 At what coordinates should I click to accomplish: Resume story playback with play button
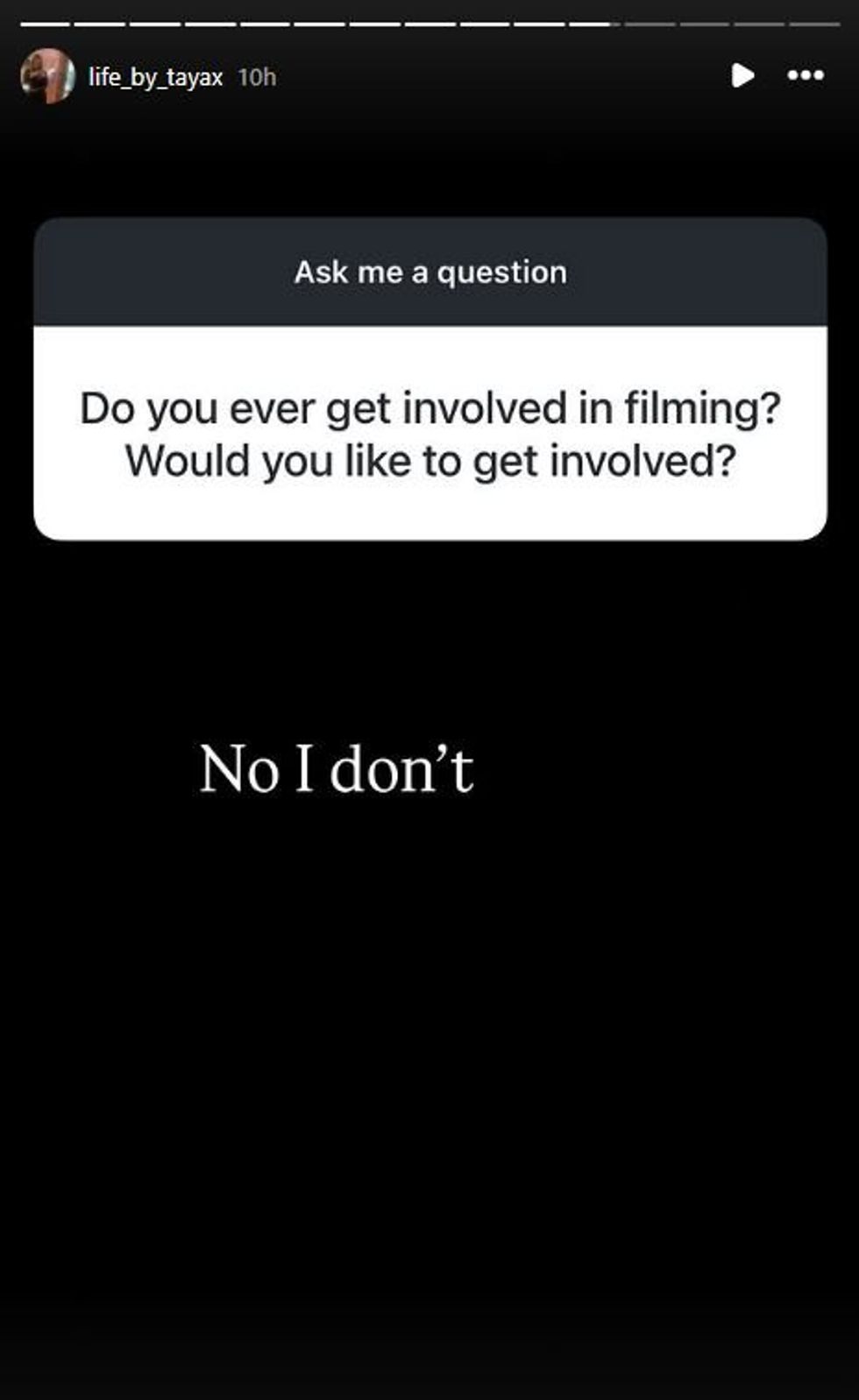click(742, 75)
